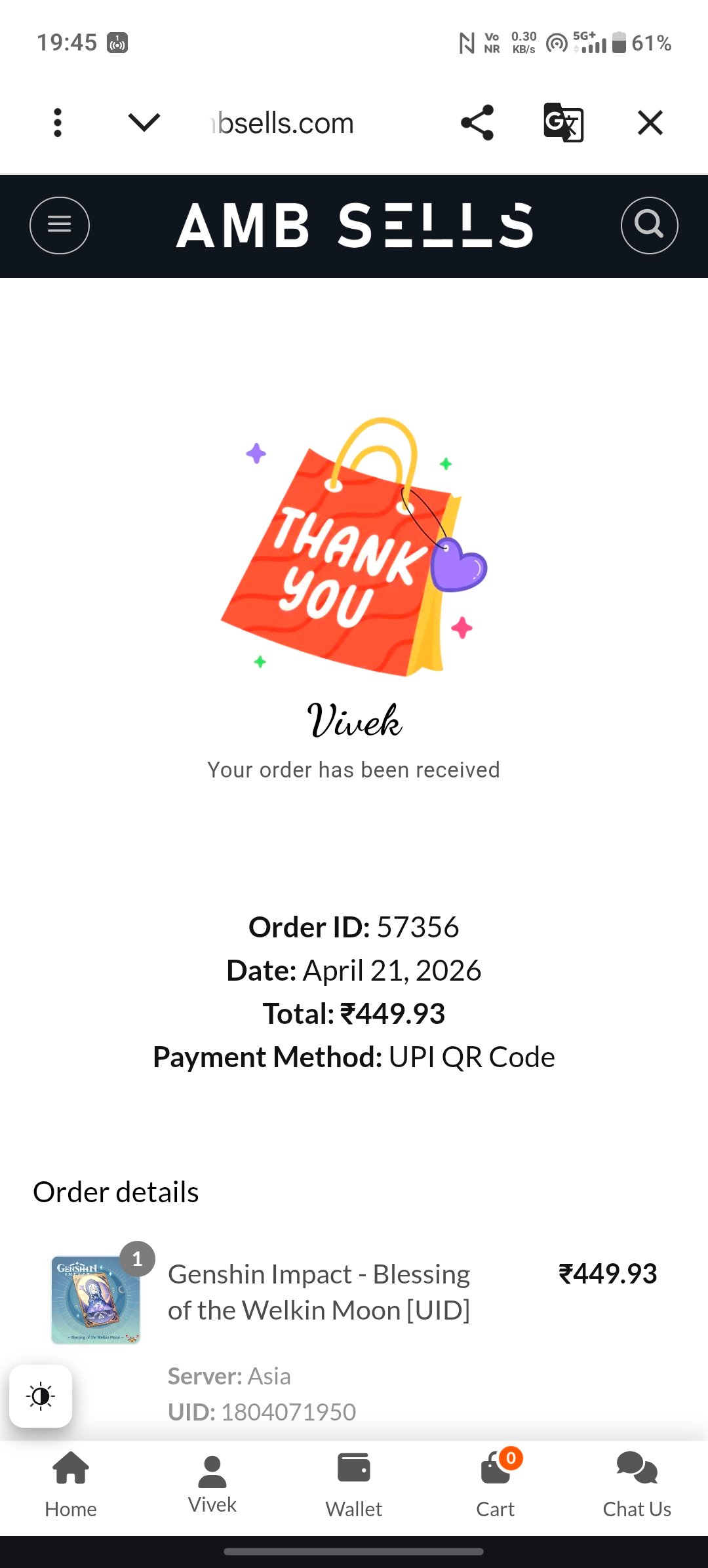Tap the AMB Sells logo

(x=354, y=225)
